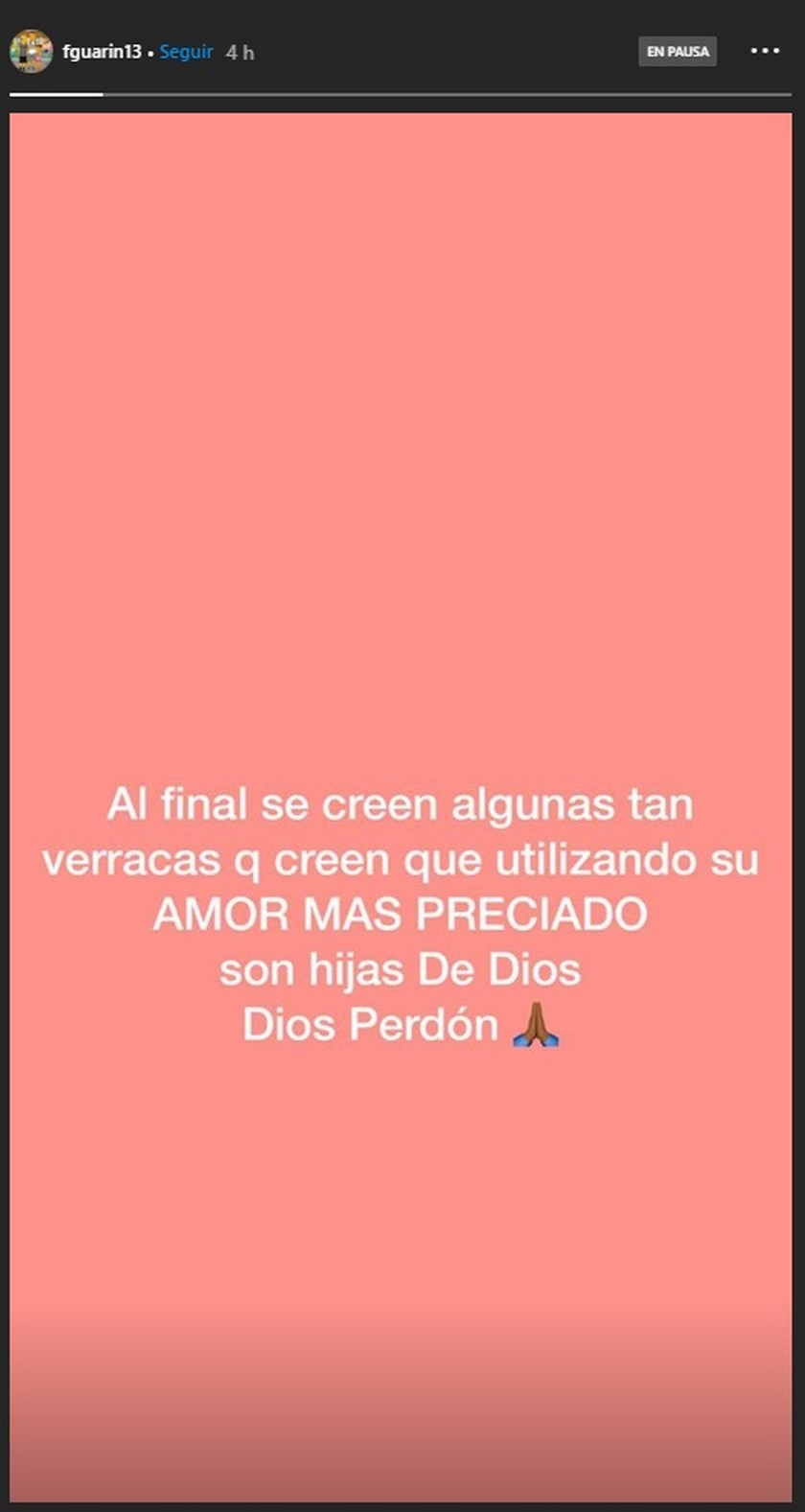This screenshot has width=805, height=1512.
Task: Tap the EN PAUSA badge to resume
Action: pyautogui.click(x=677, y=52)
